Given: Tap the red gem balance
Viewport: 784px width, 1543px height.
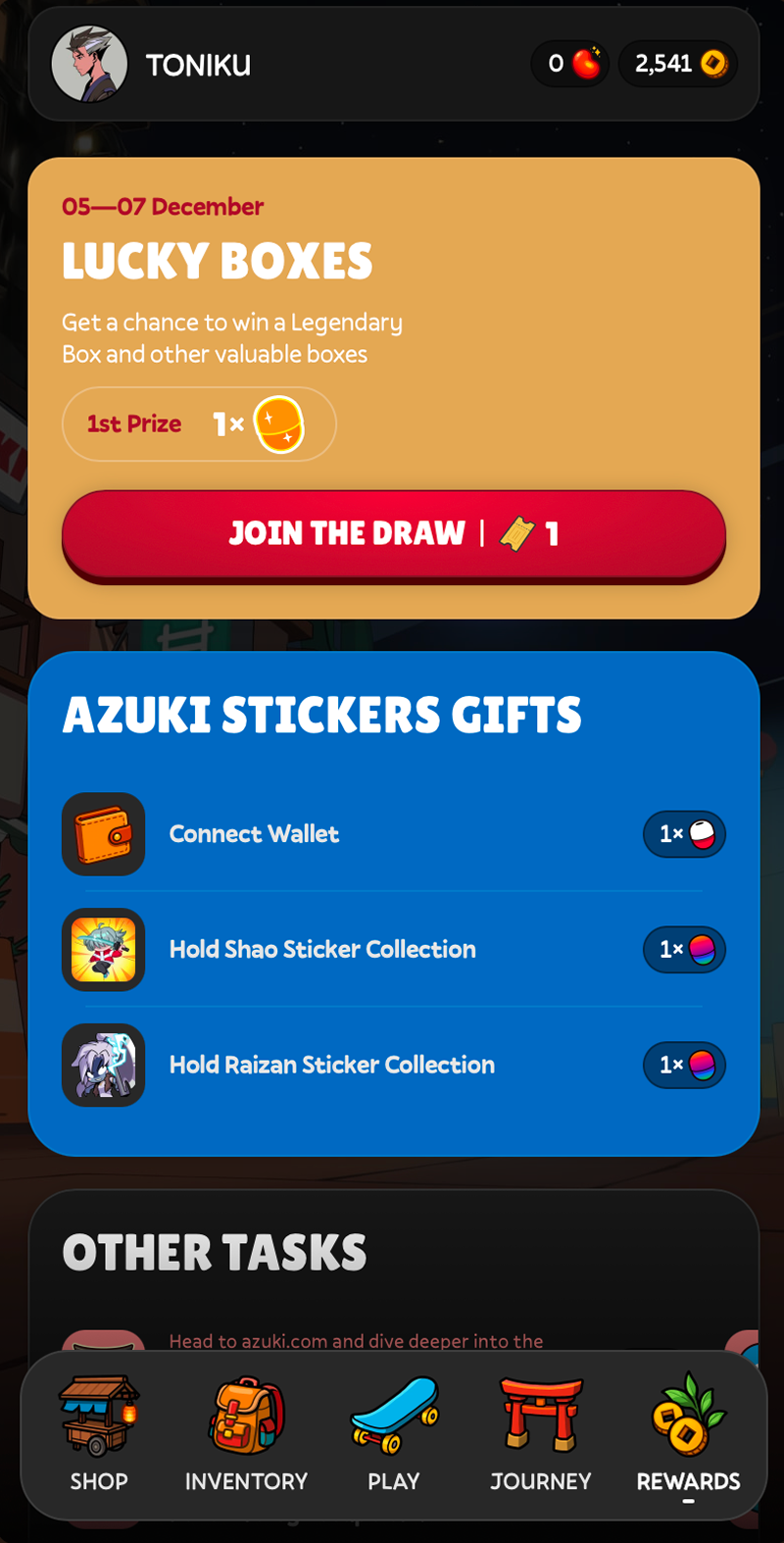Looking at the screenshot, I should pos(571,64).
